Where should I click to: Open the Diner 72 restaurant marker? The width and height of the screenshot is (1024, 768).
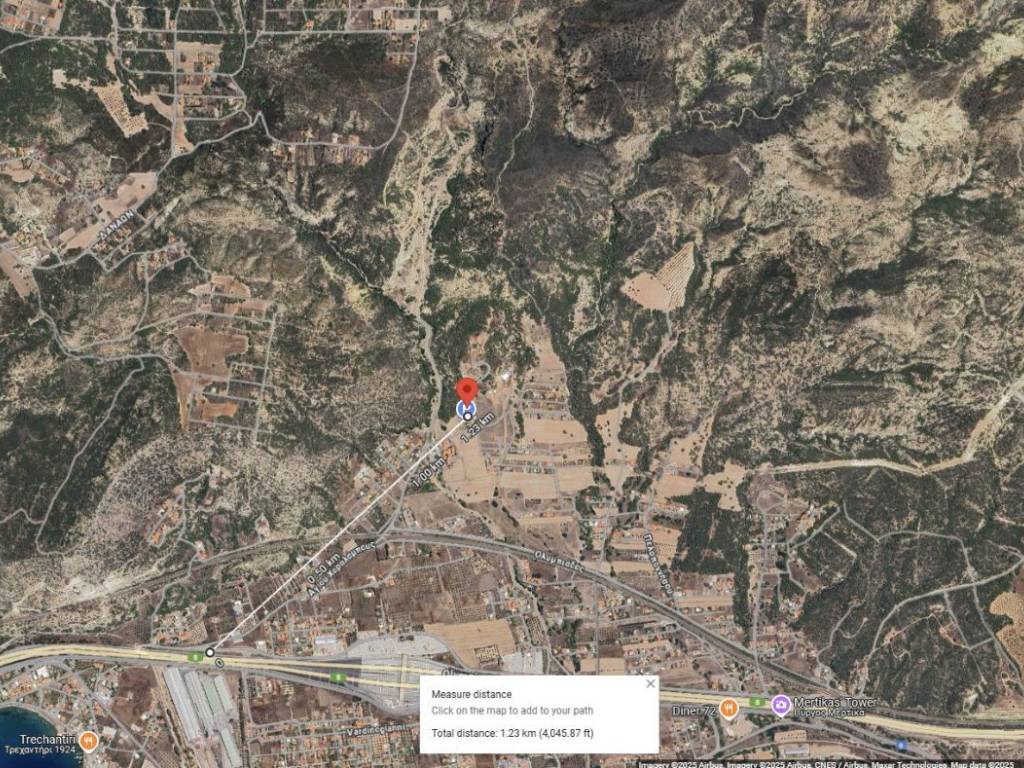point(728,708)
